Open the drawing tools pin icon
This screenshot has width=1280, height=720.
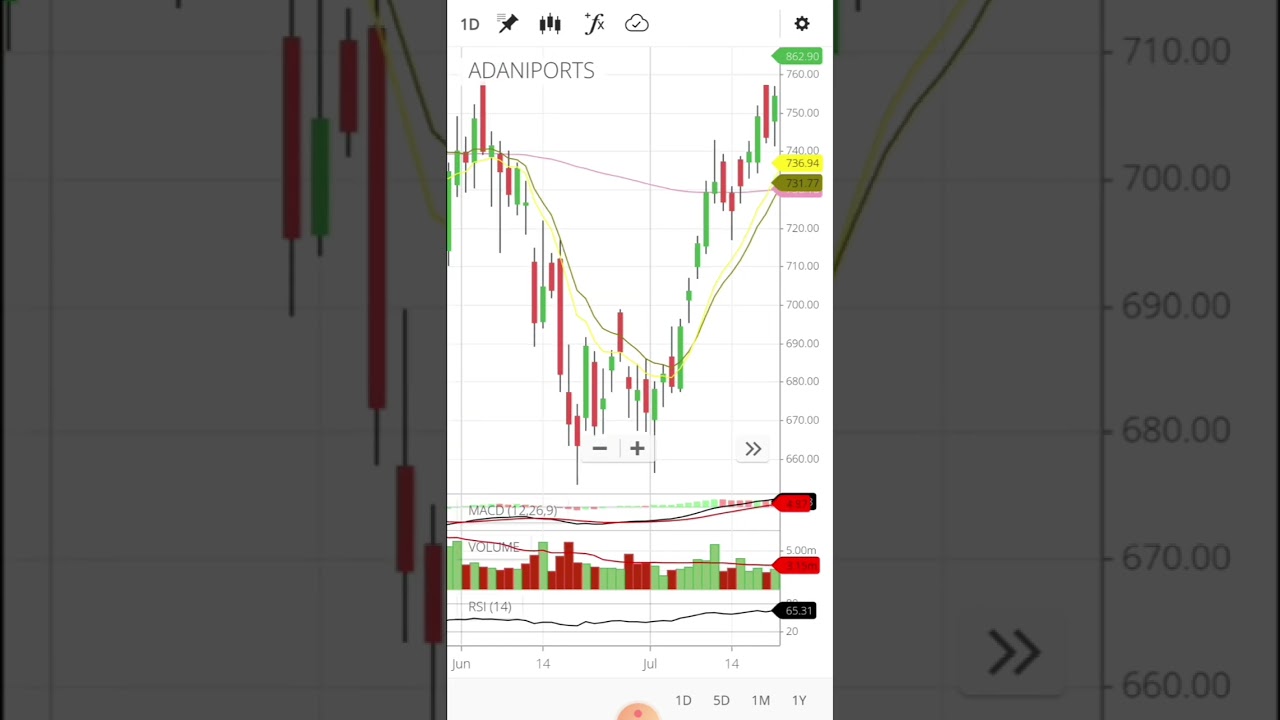[508, 24]
